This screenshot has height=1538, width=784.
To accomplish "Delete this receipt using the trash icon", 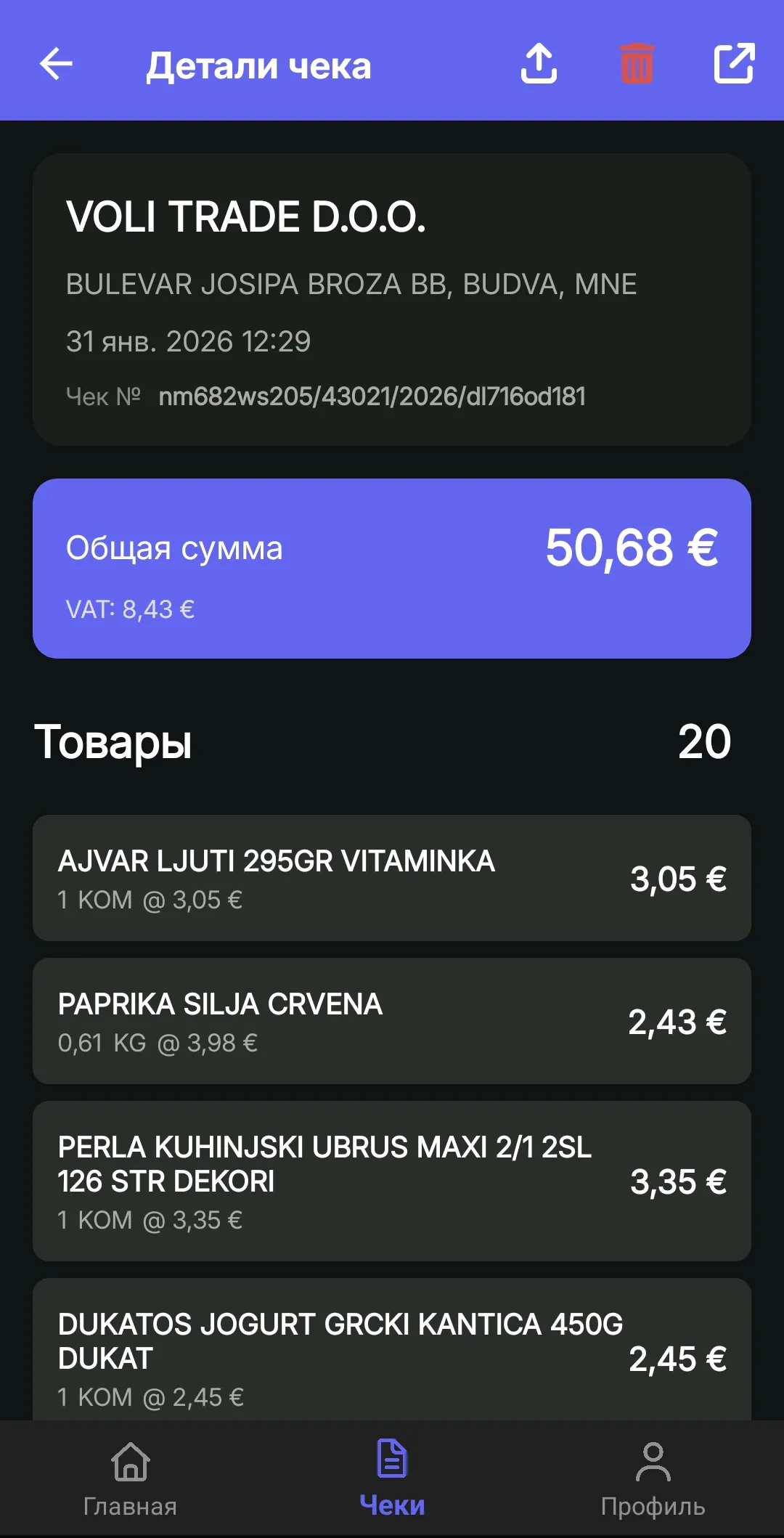I will [x=637, y=65].
